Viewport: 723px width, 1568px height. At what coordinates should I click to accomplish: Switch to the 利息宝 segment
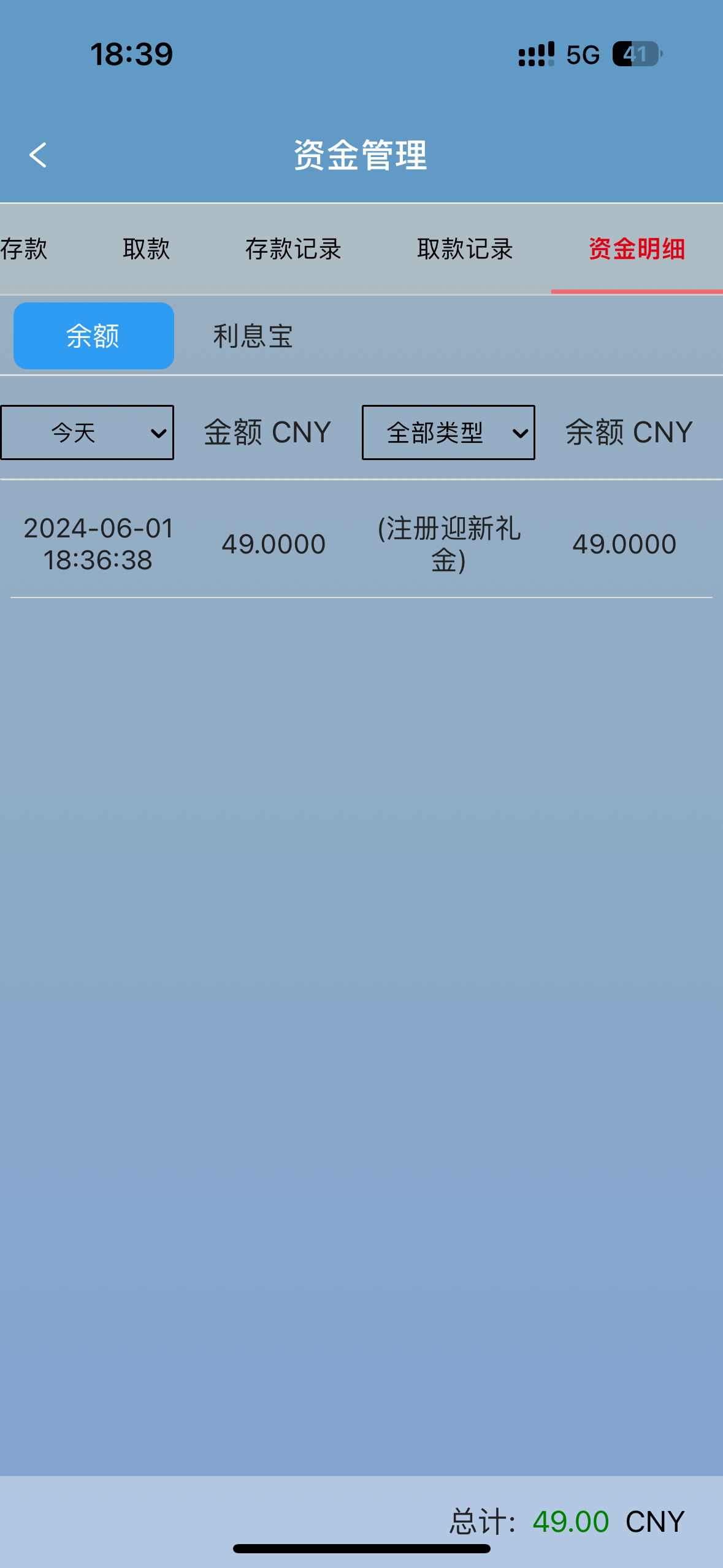tap(253, 336)
